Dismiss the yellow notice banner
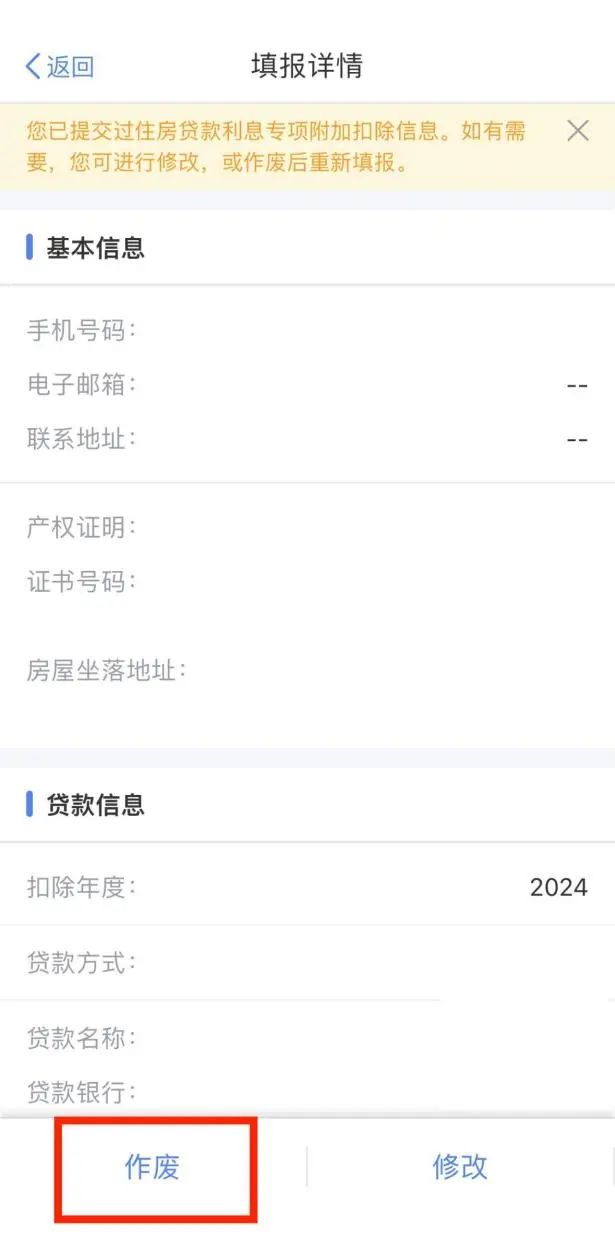This screenshot has width=615, height=1249. pos(578,131)
